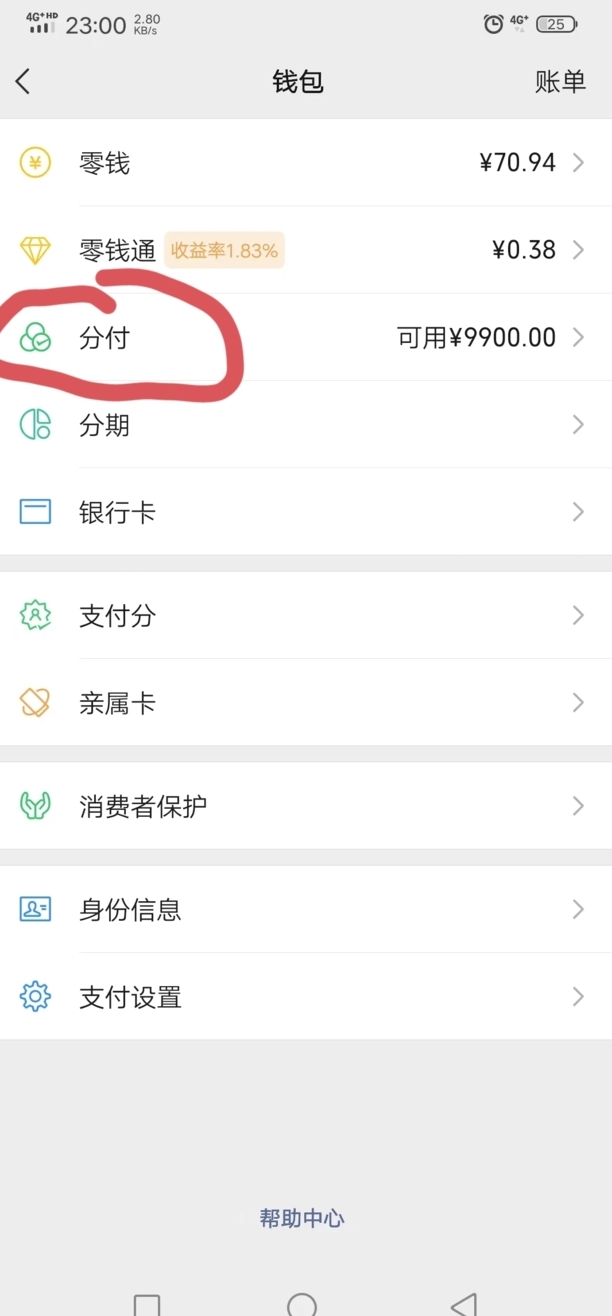Open the 零钱 balance row
612x1316 pixels.
306,163
